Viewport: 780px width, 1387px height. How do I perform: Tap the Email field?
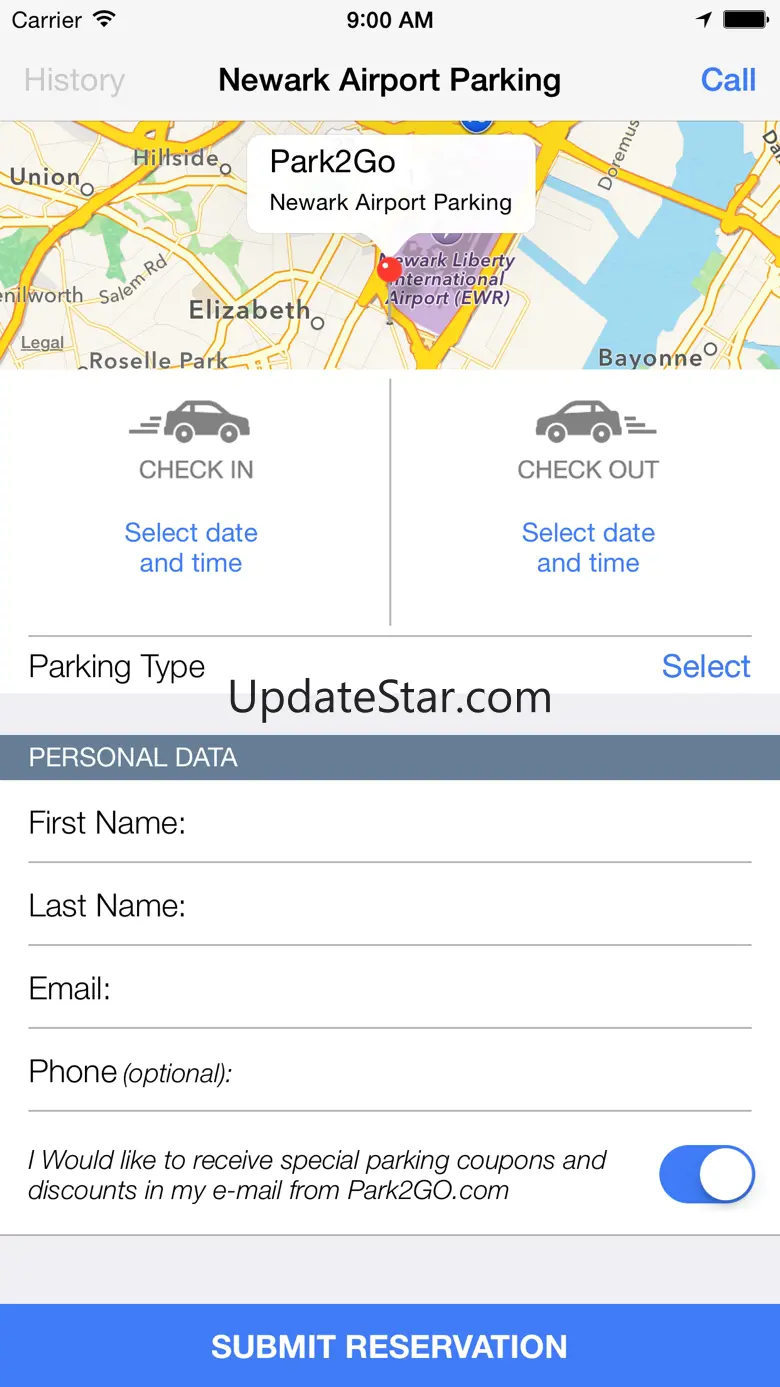[x=390, y=988]
